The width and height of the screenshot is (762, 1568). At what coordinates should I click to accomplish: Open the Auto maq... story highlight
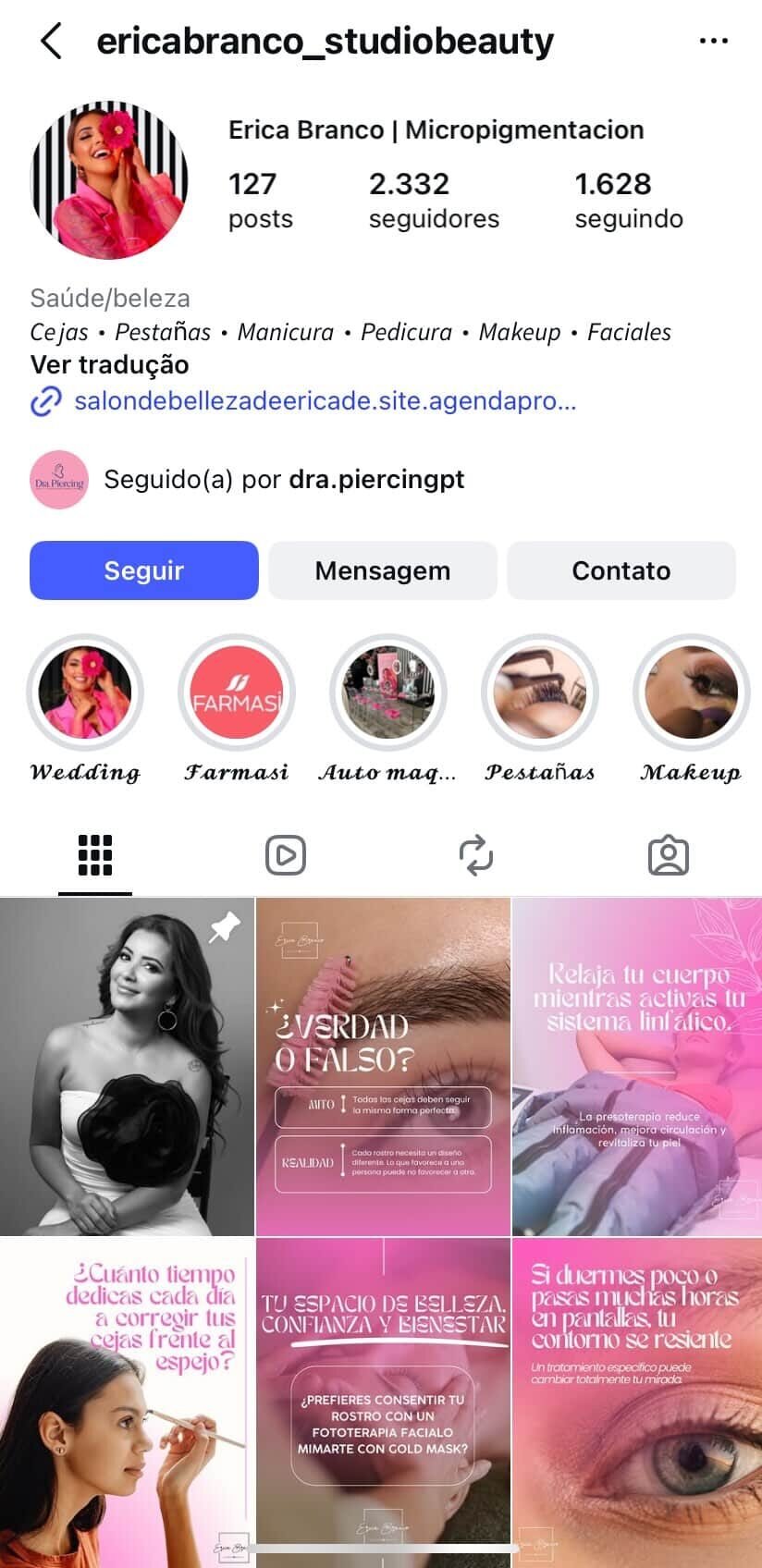click(388, 692)
